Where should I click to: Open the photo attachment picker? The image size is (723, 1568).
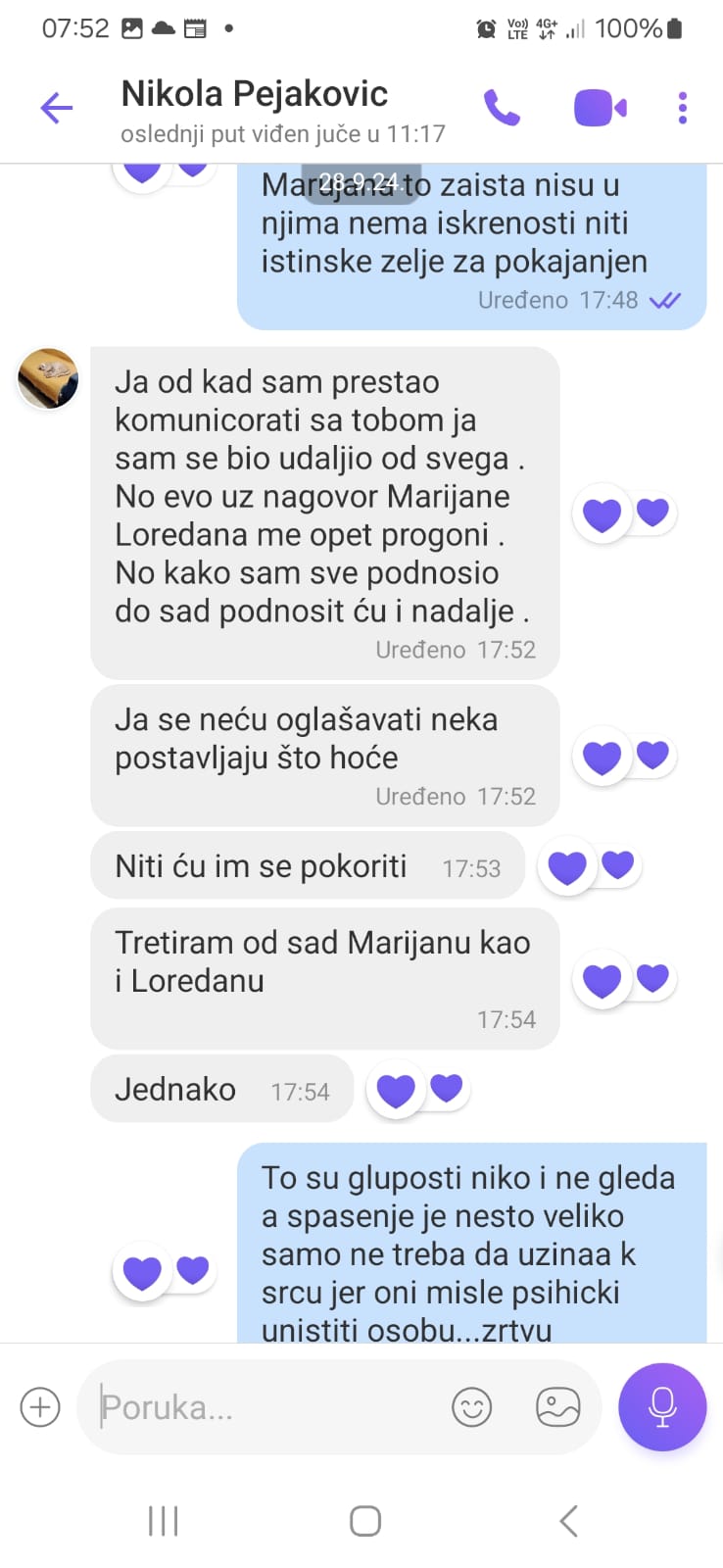click(556, 1406)
